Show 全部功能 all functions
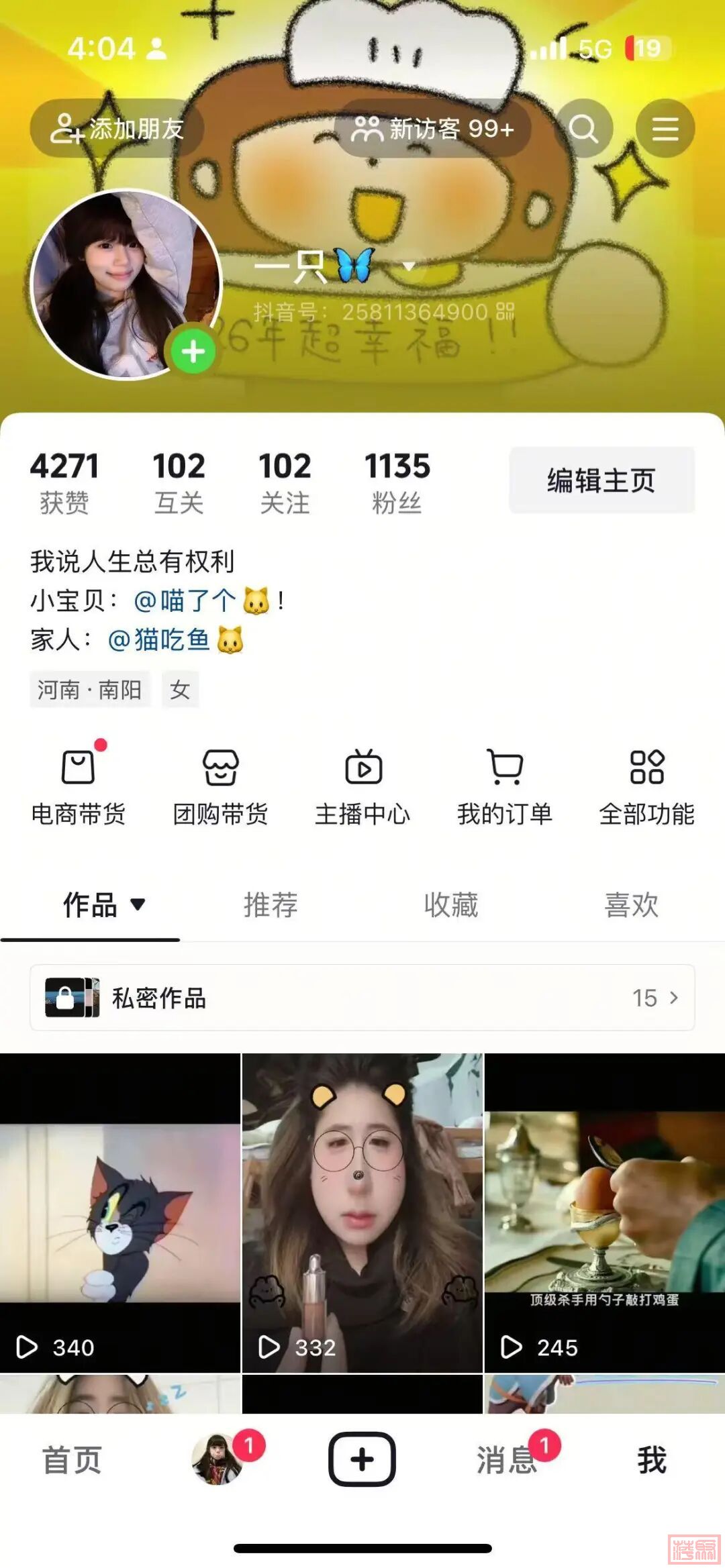Image resolution: width=725 pixels, height=1568 pixels. pyautogui.click(x=646, y=786)
